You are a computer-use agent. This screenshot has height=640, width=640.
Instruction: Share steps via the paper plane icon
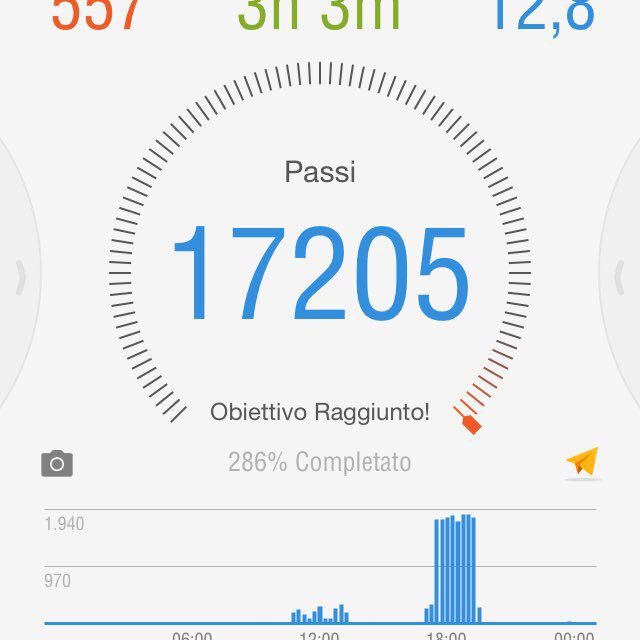pyautogui.click(x=582, y=462)
